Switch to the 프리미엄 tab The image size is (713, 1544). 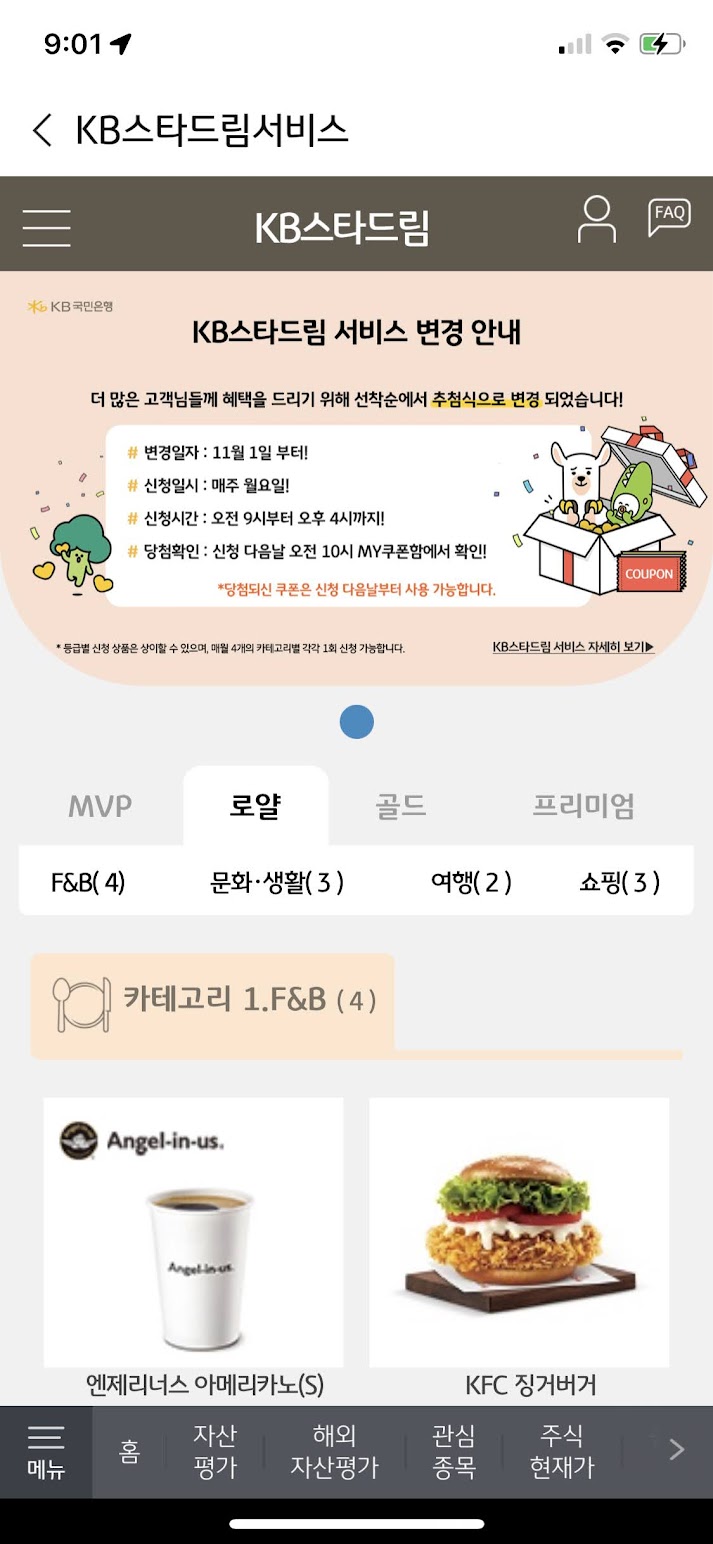[583, 807]
